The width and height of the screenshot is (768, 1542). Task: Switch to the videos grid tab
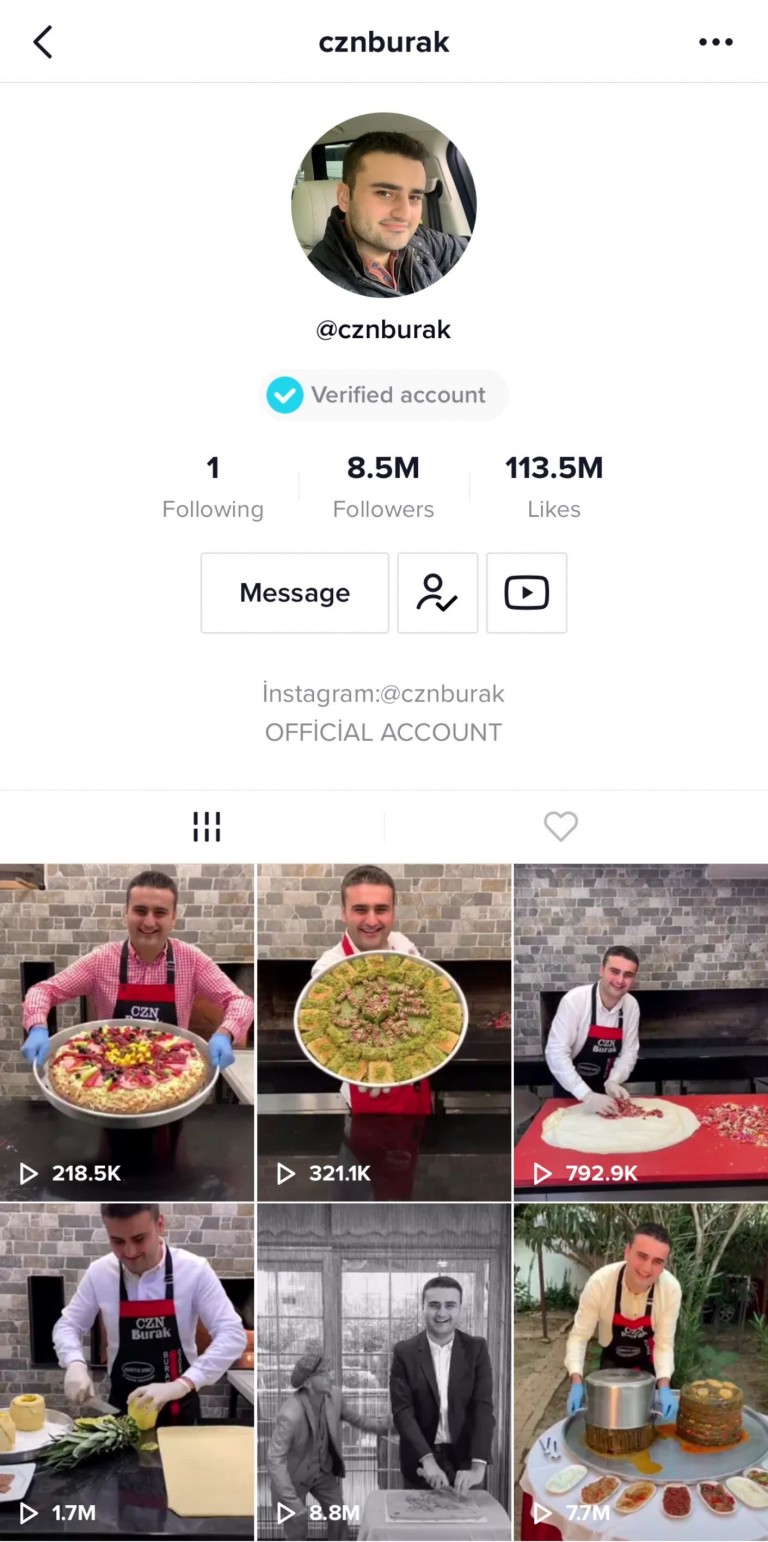coord(206,827)
